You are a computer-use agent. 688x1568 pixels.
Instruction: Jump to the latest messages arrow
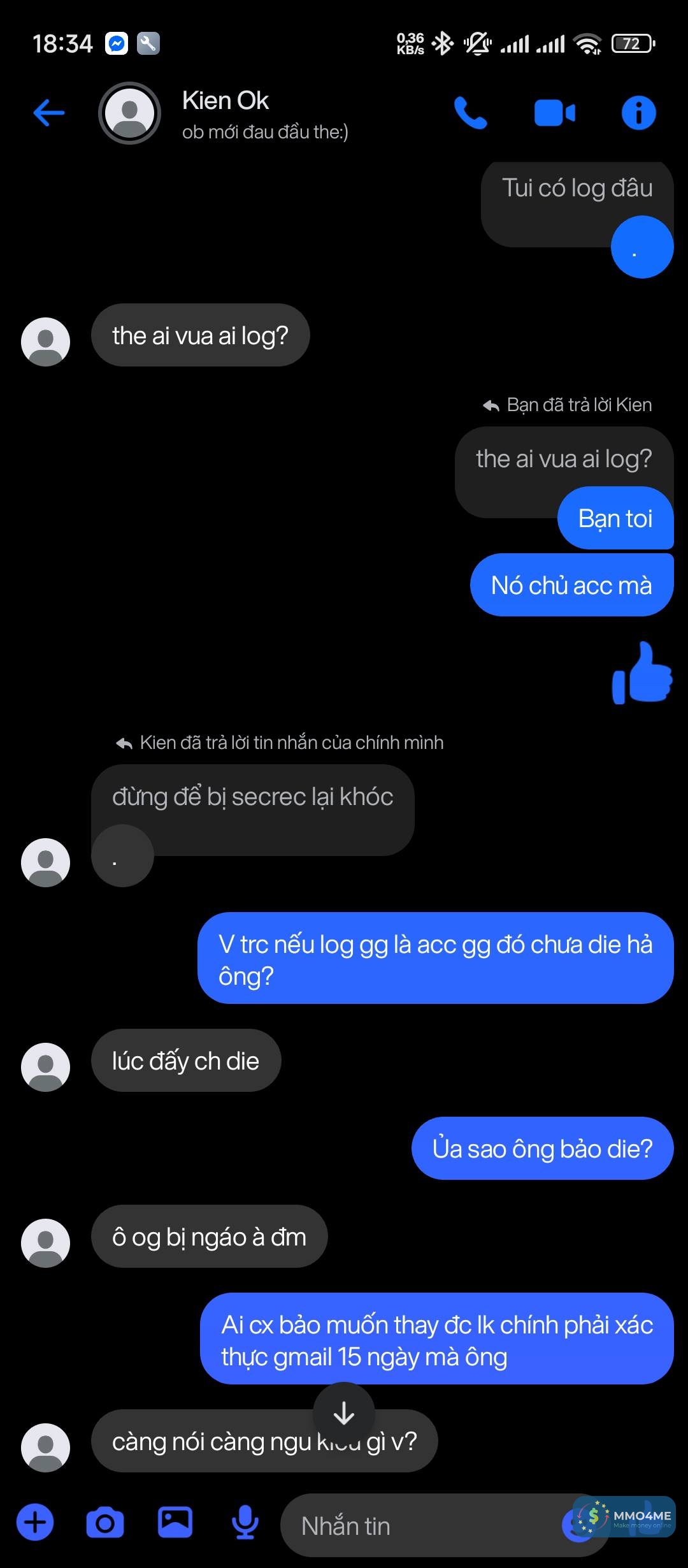coord(344,1413)
